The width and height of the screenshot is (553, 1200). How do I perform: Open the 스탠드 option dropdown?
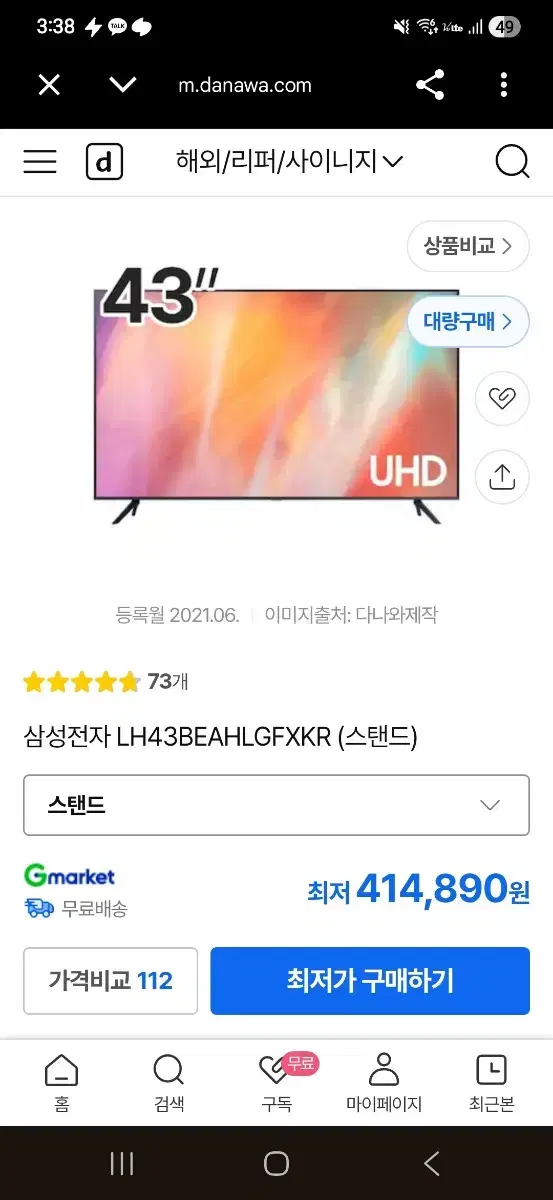(x=276, y=805)
